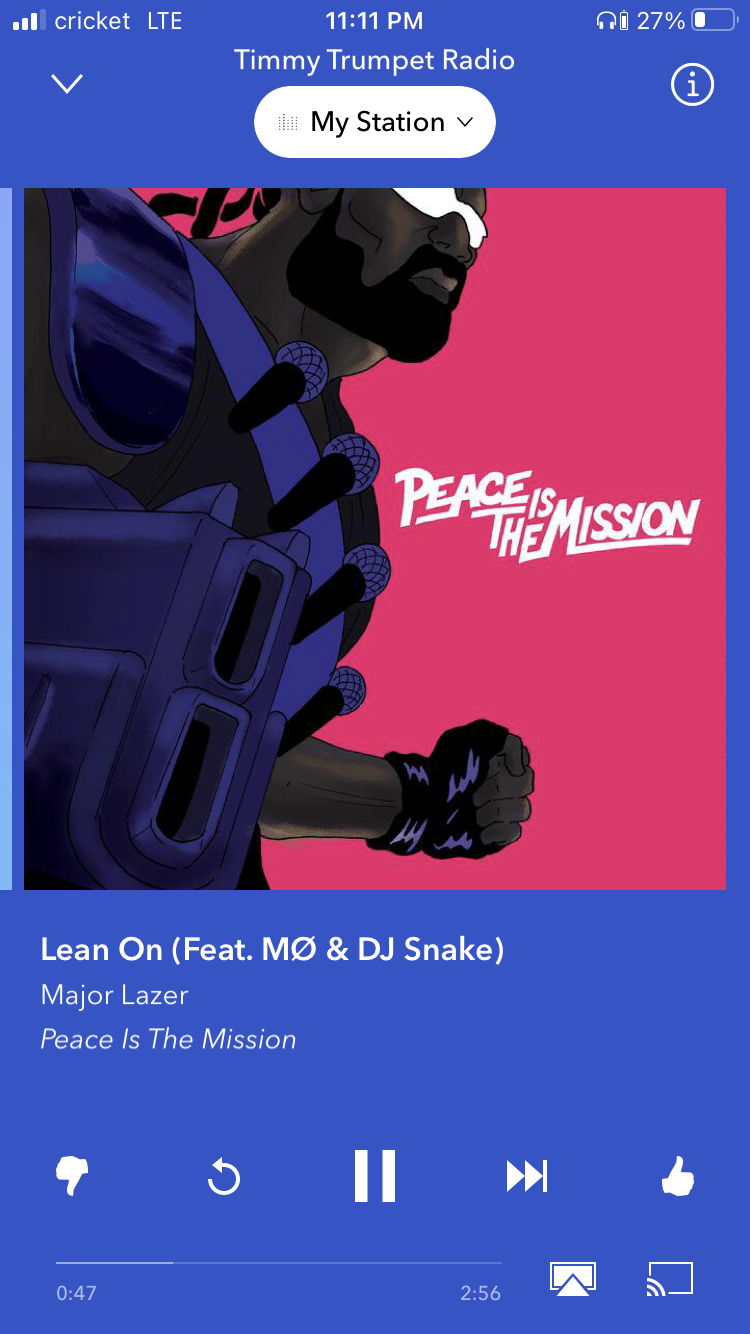Replay the current track
Image resolution: width=750 pixels, height=1334 pixels.
(224, 1177)
